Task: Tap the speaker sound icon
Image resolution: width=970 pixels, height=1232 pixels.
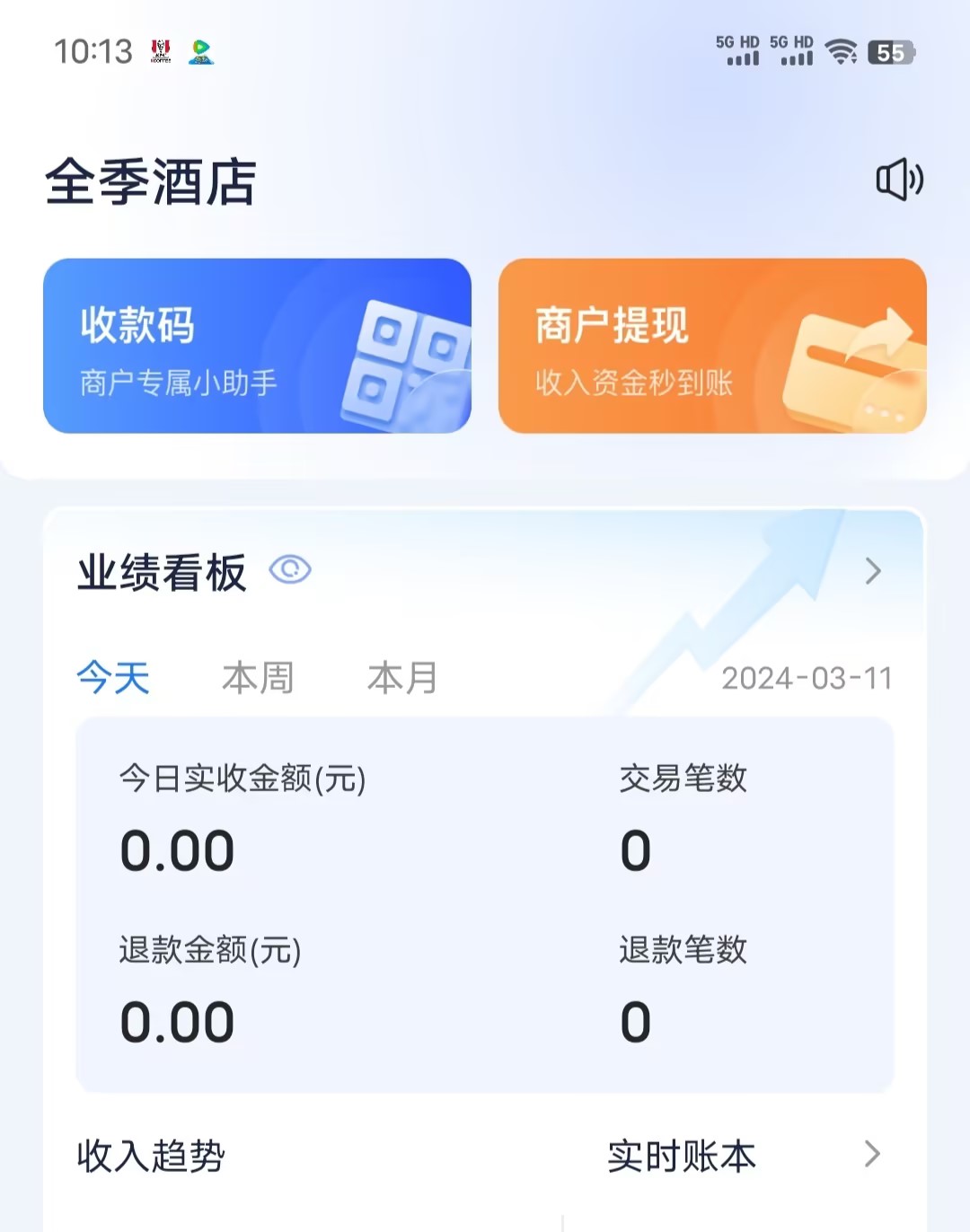Action: coord(899,180)
